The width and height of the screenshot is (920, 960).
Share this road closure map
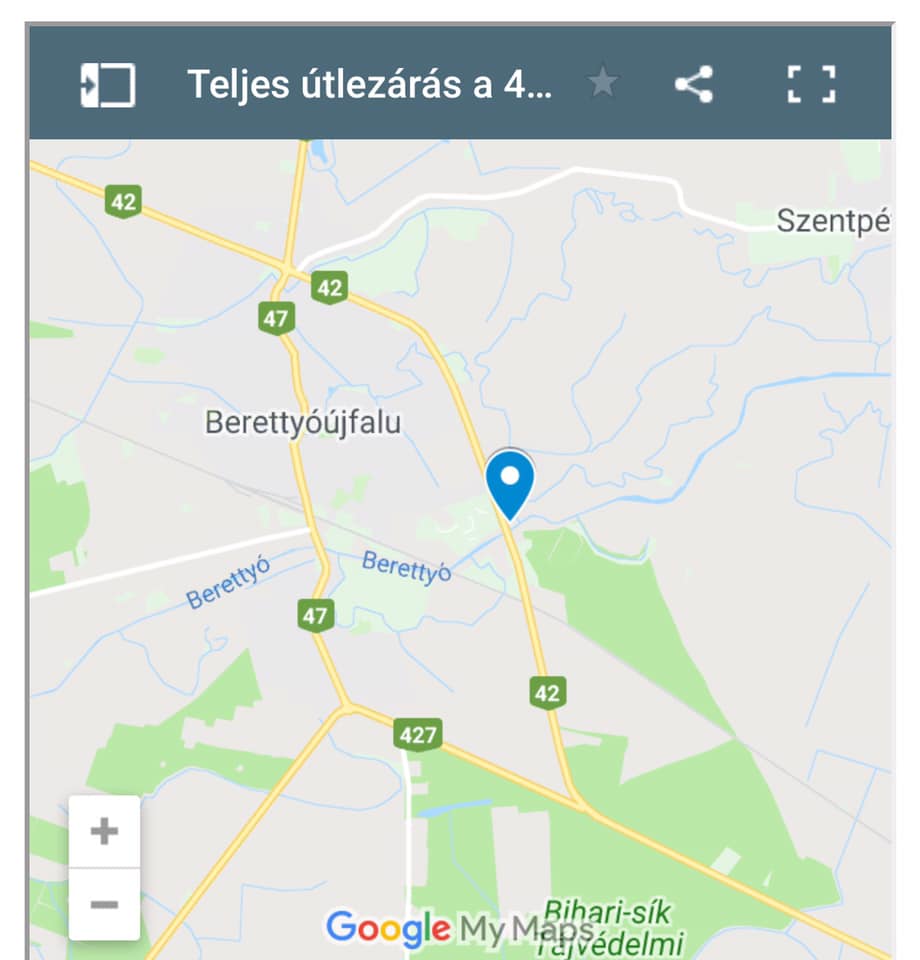(693, 84)
